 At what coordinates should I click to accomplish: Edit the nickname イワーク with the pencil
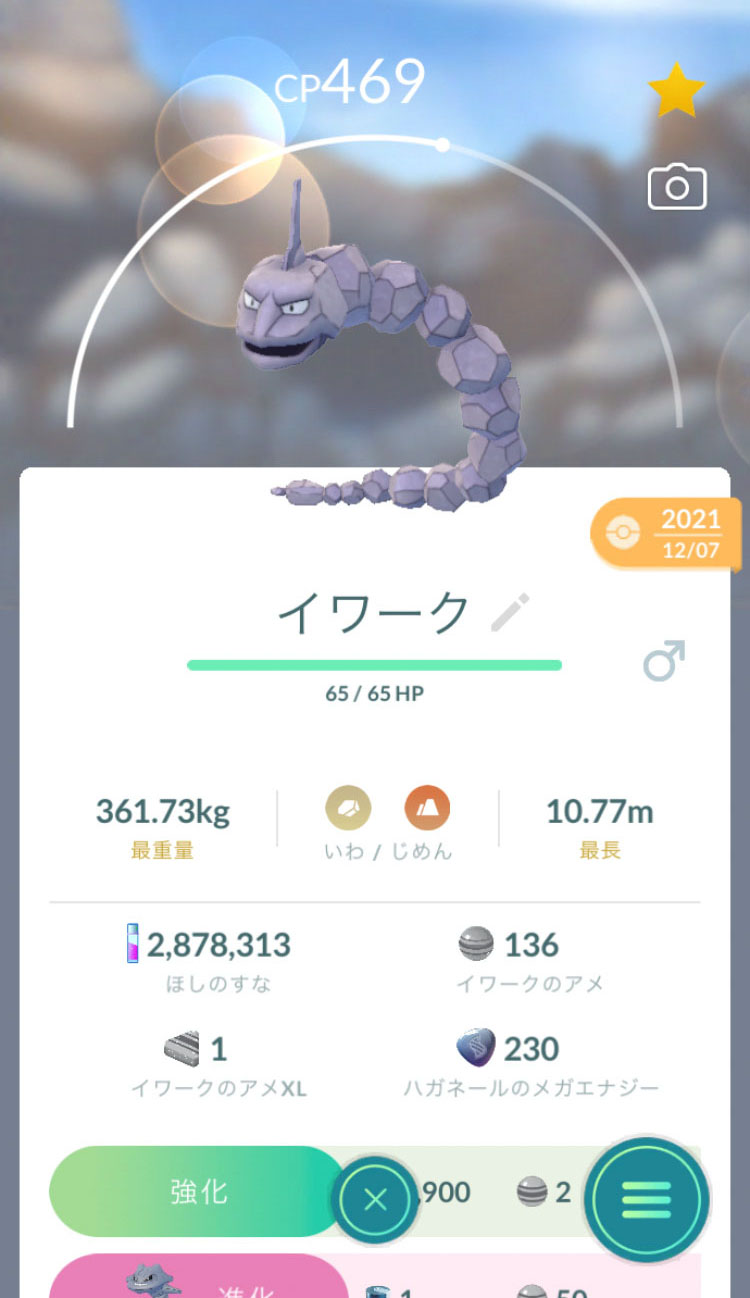coord(511,613)
